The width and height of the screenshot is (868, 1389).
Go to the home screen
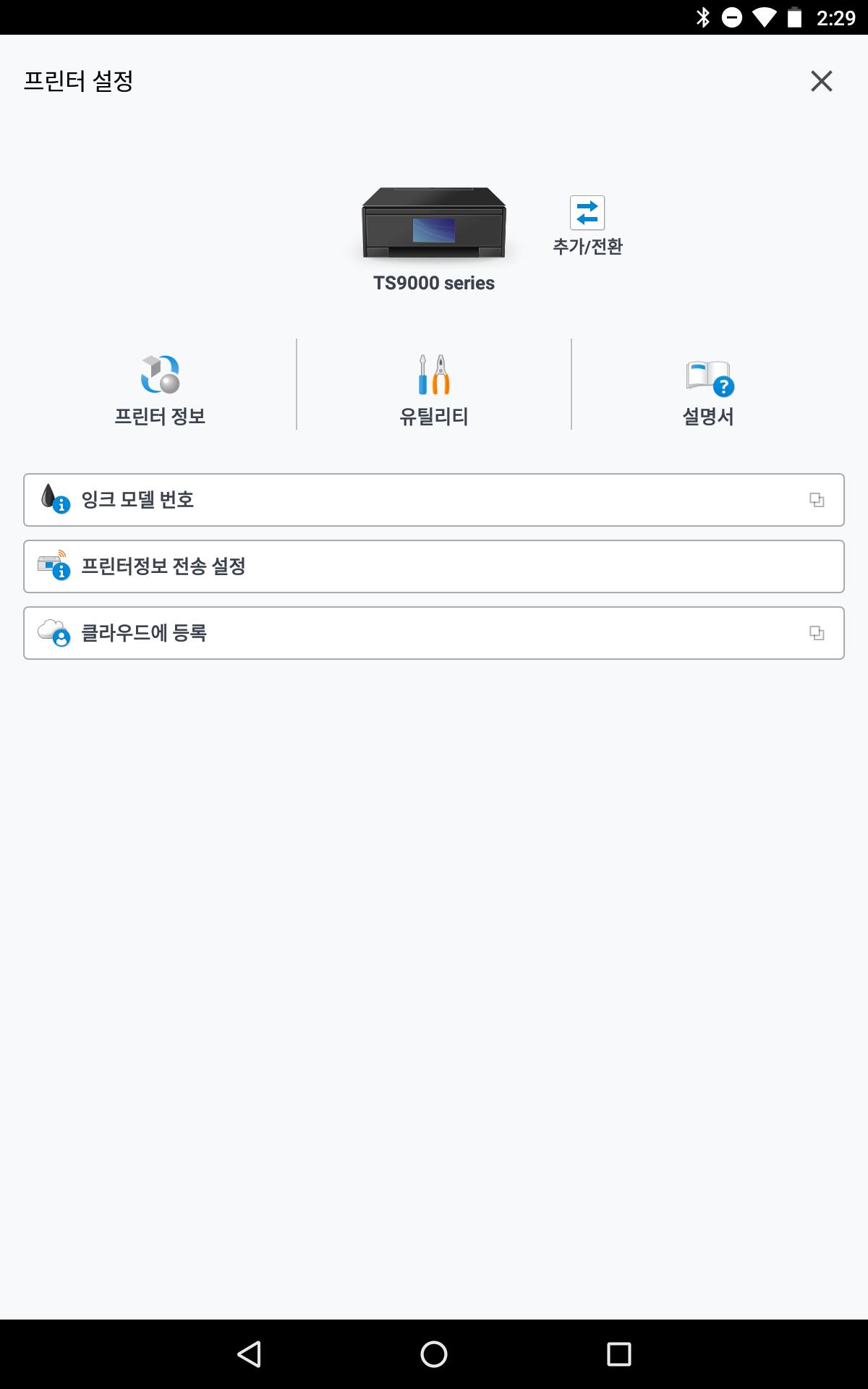click(x=434, y=1354)
